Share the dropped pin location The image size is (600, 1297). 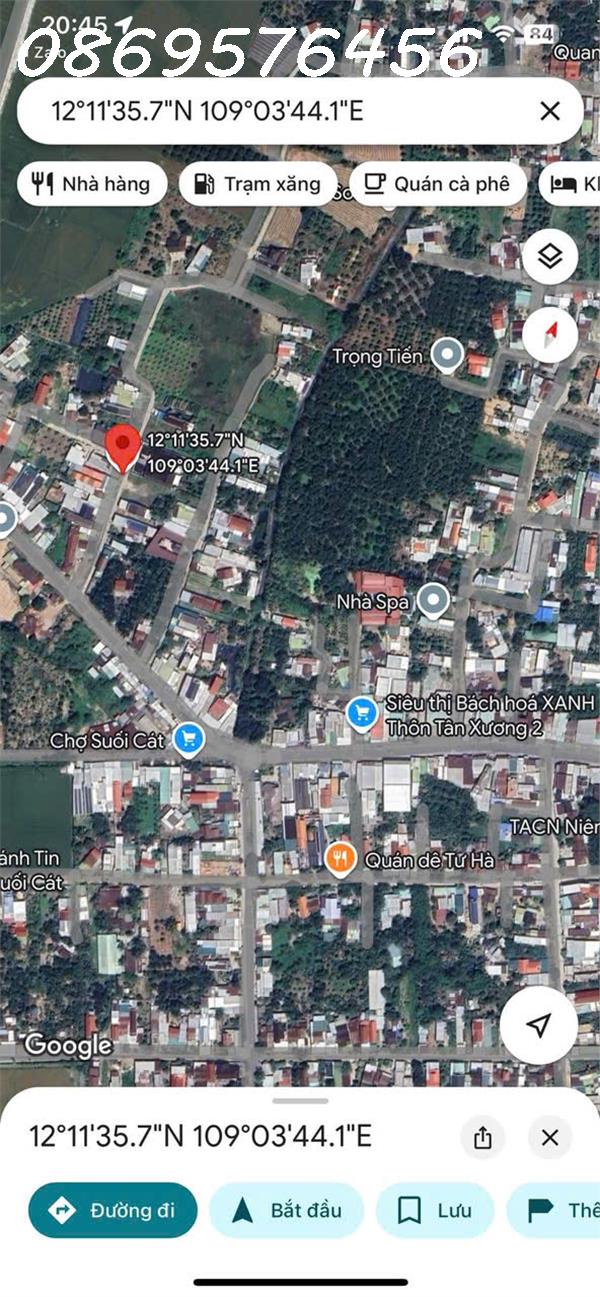483,1137
